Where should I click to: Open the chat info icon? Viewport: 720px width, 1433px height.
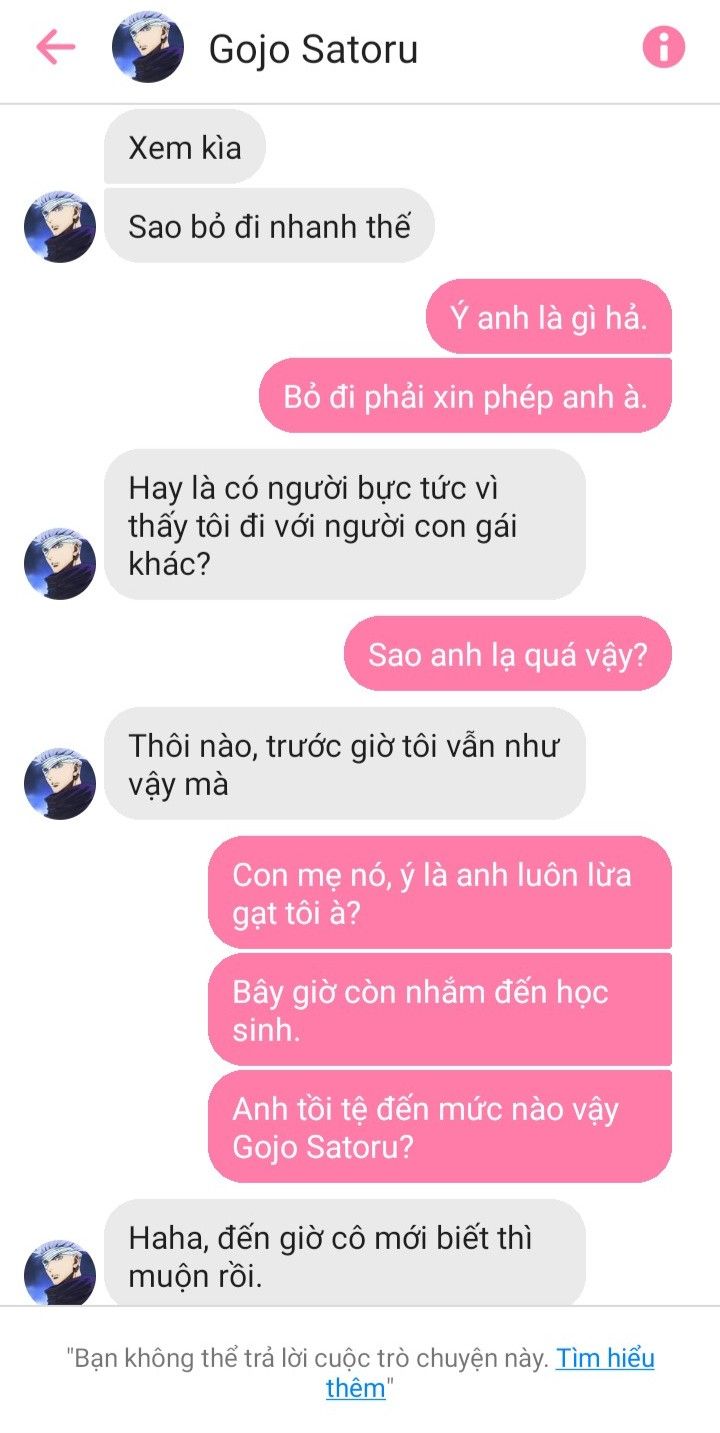[664, 47]
